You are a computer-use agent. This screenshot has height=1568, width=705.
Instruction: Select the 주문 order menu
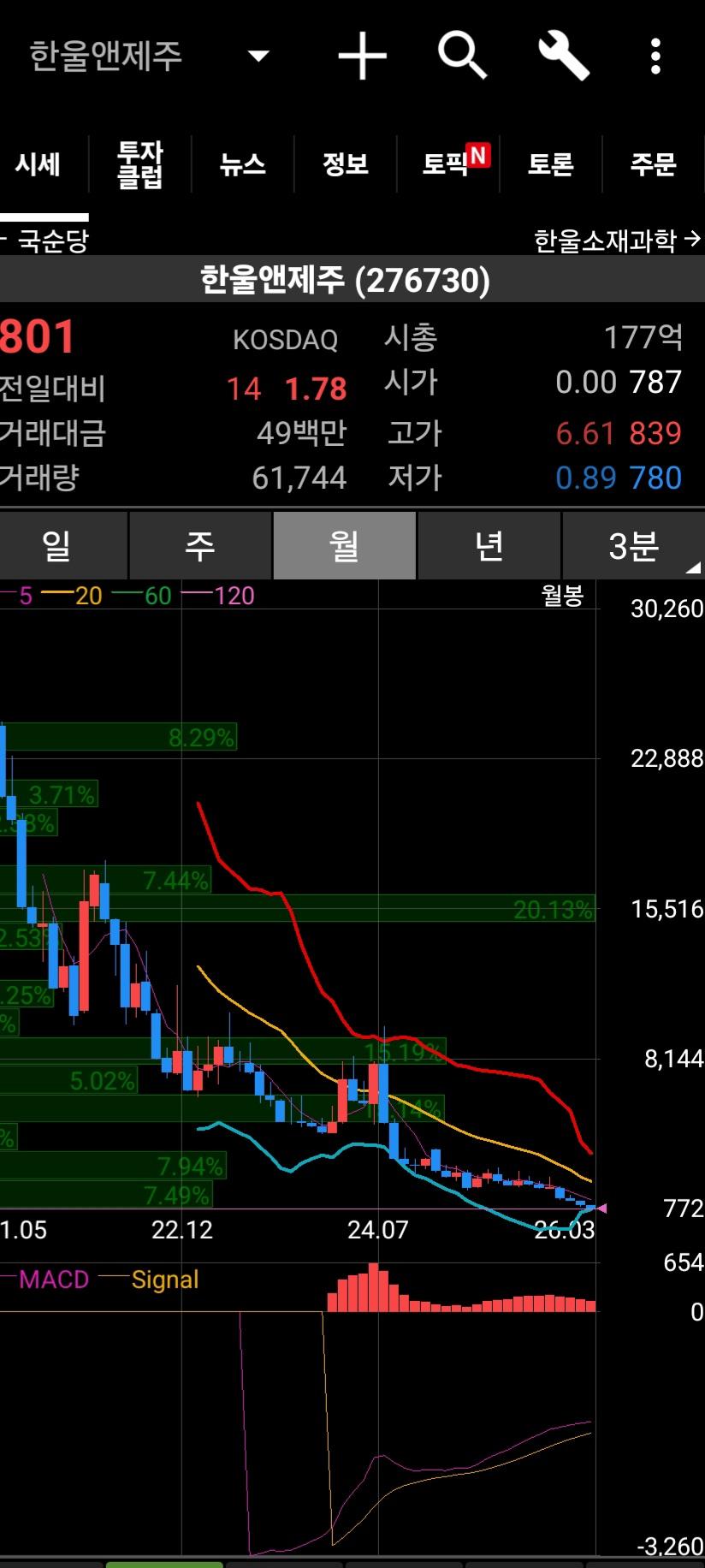pos(654,165)
